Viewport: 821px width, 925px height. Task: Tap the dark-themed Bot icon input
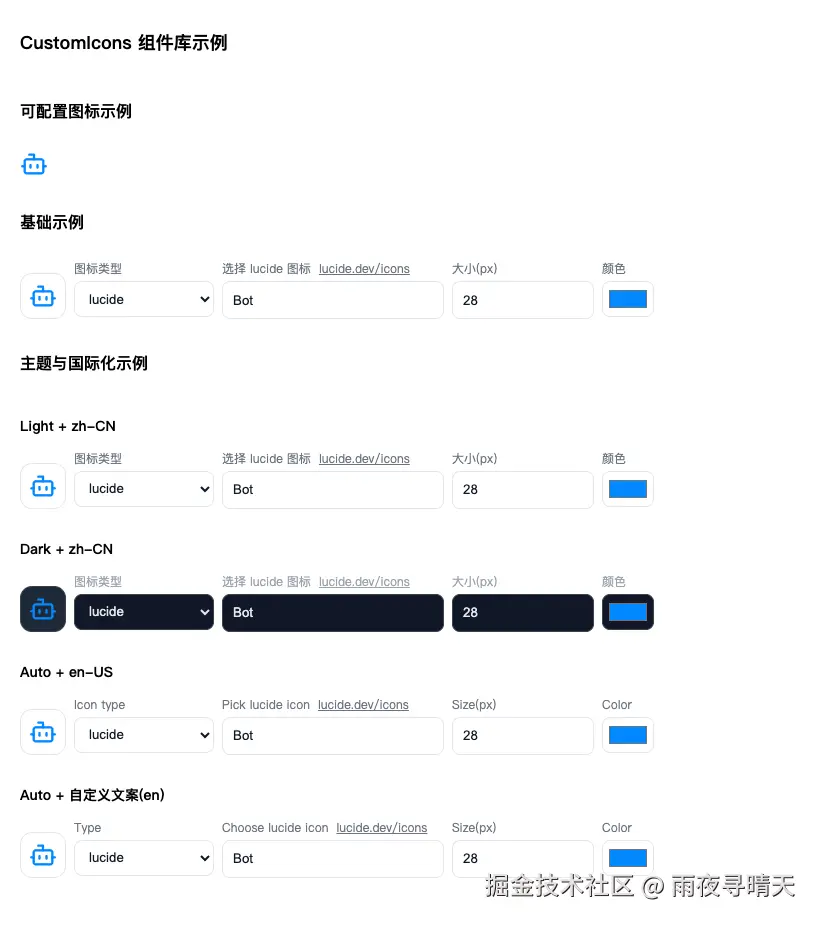tap(332, 612)
